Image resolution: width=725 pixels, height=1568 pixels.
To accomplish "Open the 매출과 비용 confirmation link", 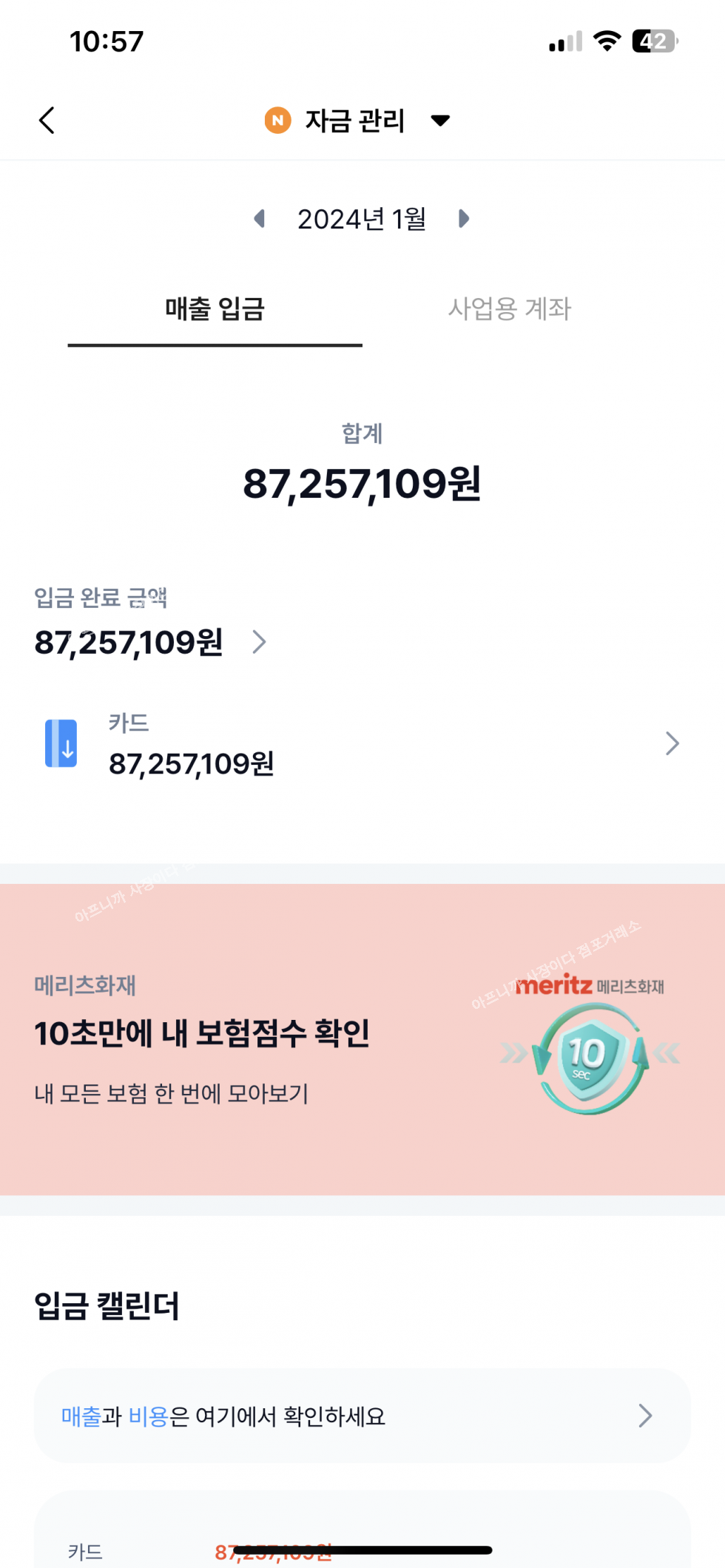I will point(361,1416).
